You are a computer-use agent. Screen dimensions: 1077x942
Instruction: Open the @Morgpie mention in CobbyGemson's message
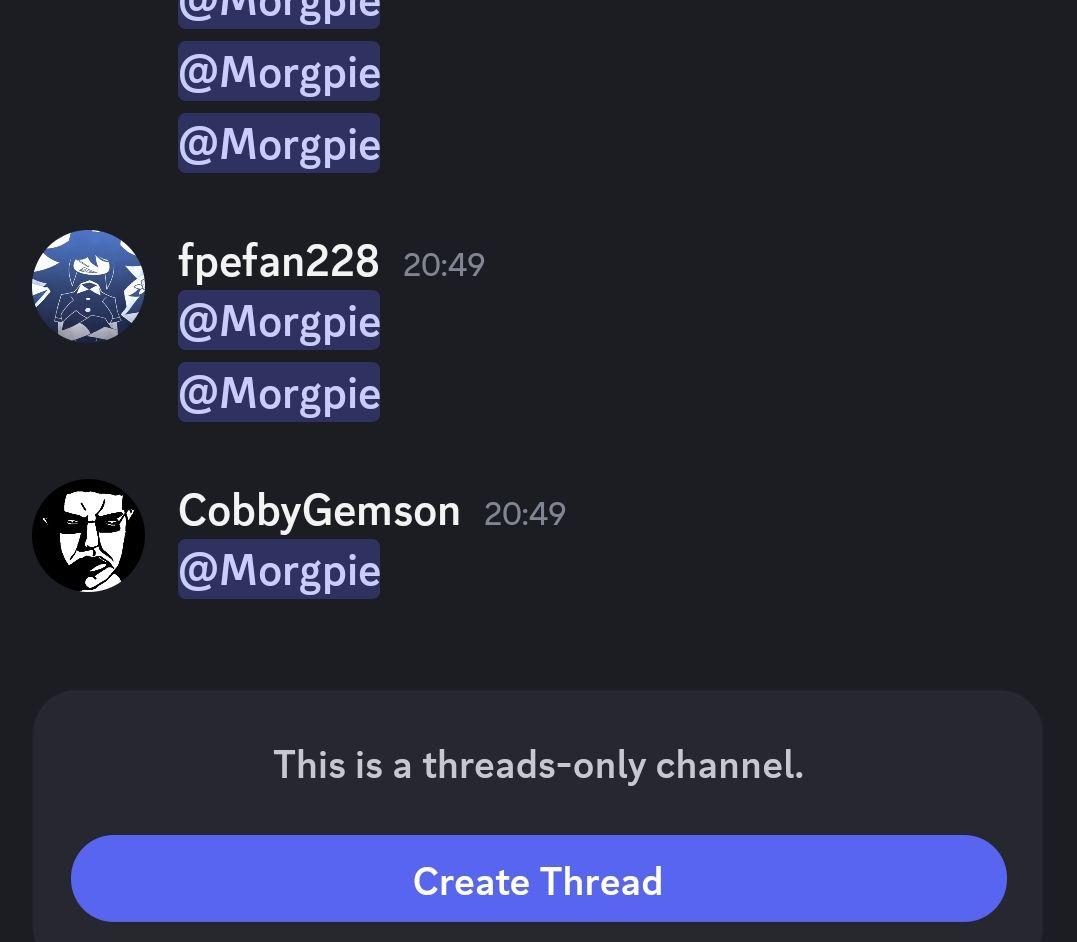tap(279, 570)
